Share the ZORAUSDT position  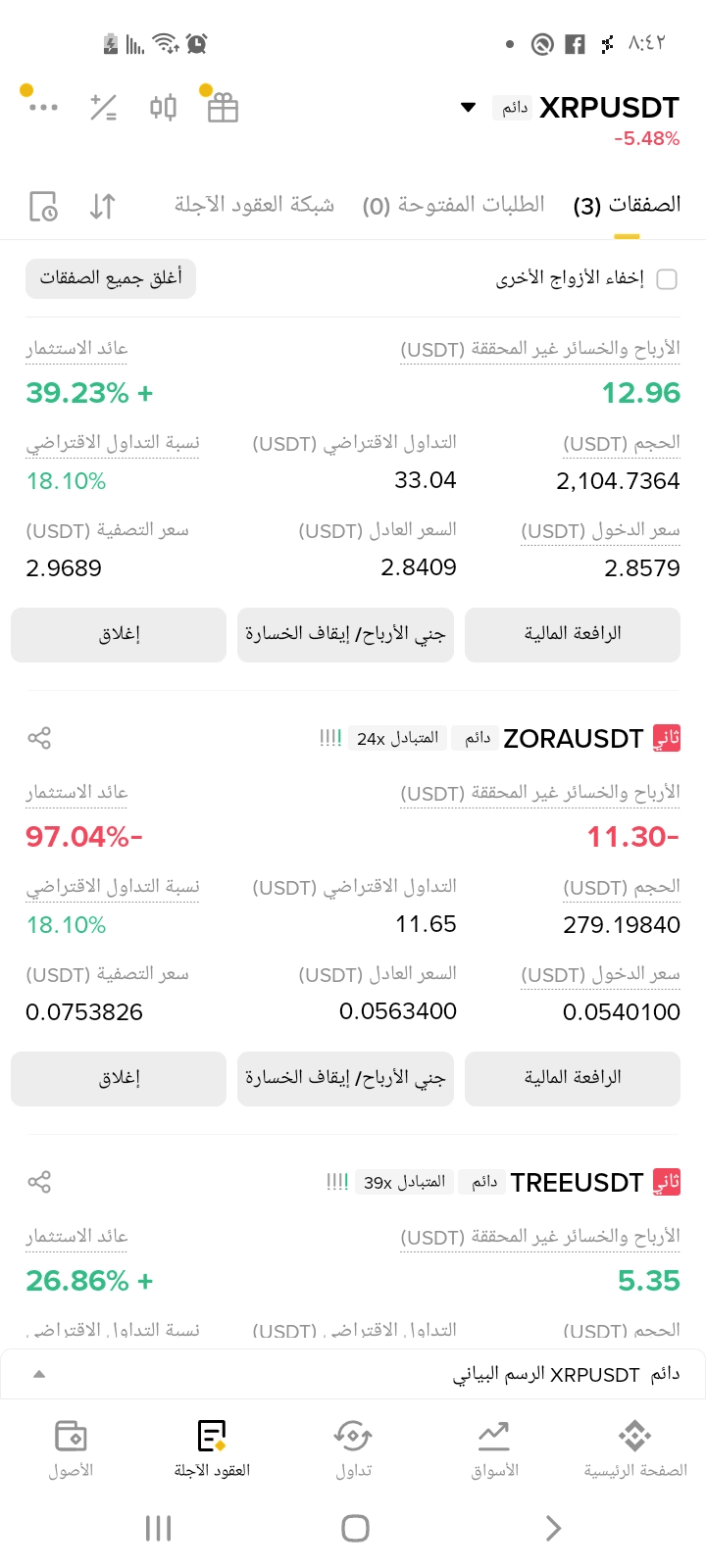coord(39,738)
